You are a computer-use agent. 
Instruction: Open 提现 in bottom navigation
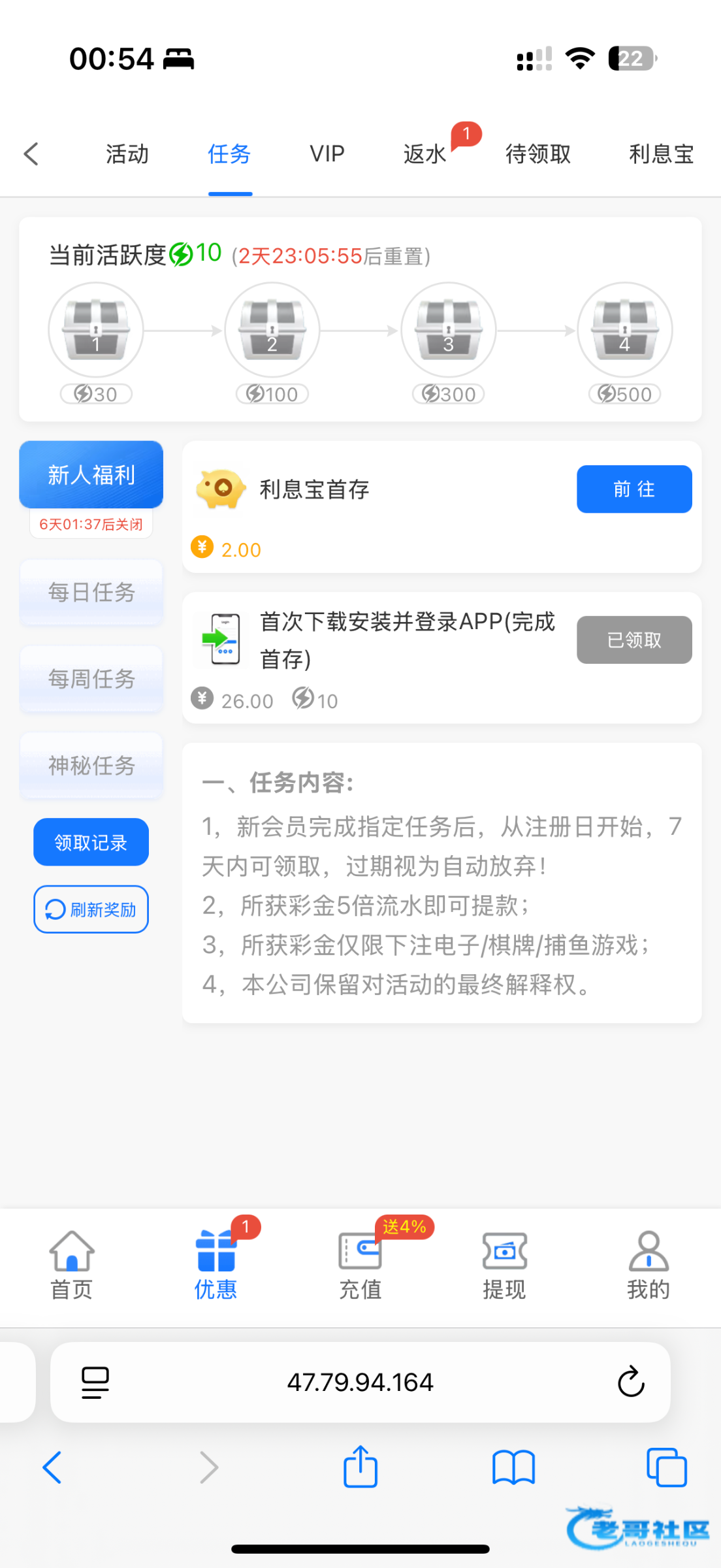coord(504,1266)
